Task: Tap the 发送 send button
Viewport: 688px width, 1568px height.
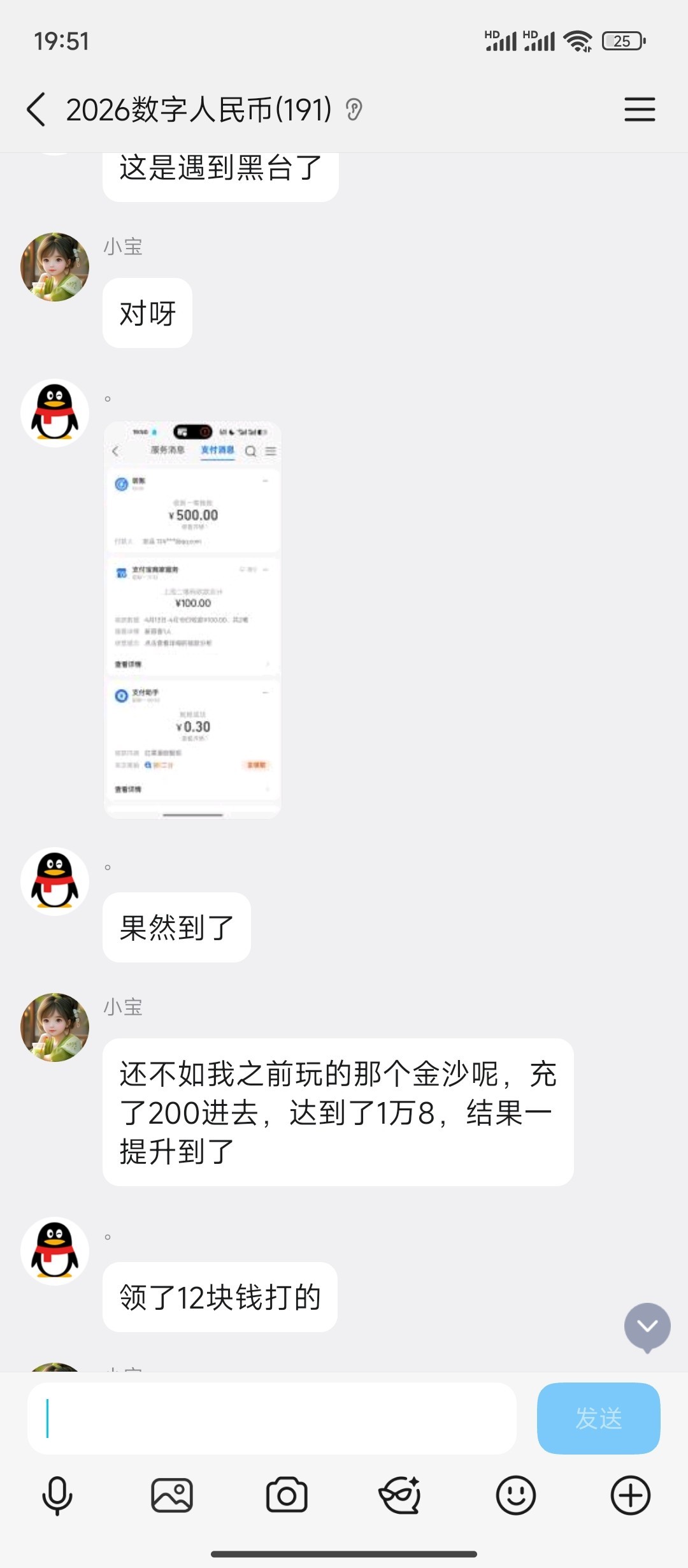Action: pyautogui.click(x=598, y=1418)
